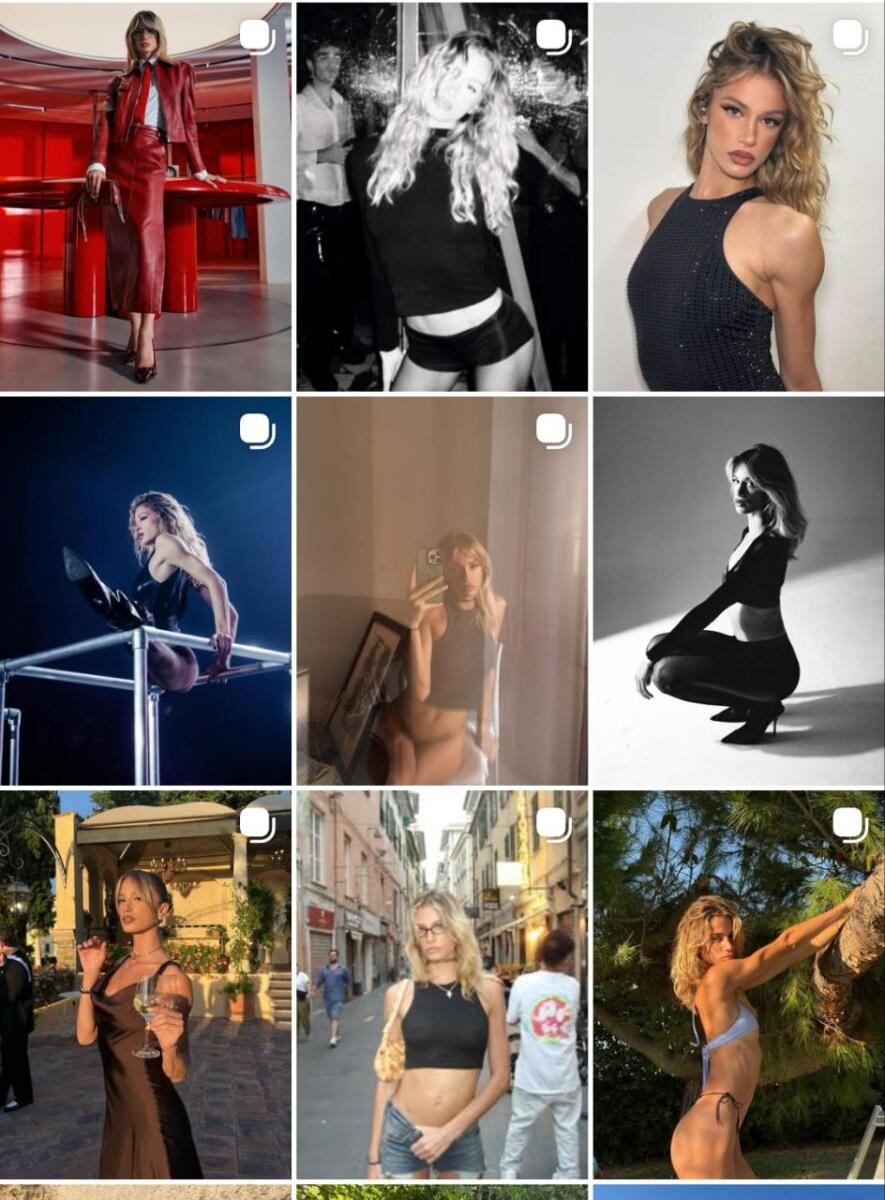Open the black-and-white party photo post
885x1200 pixels.
click(442, 196)
